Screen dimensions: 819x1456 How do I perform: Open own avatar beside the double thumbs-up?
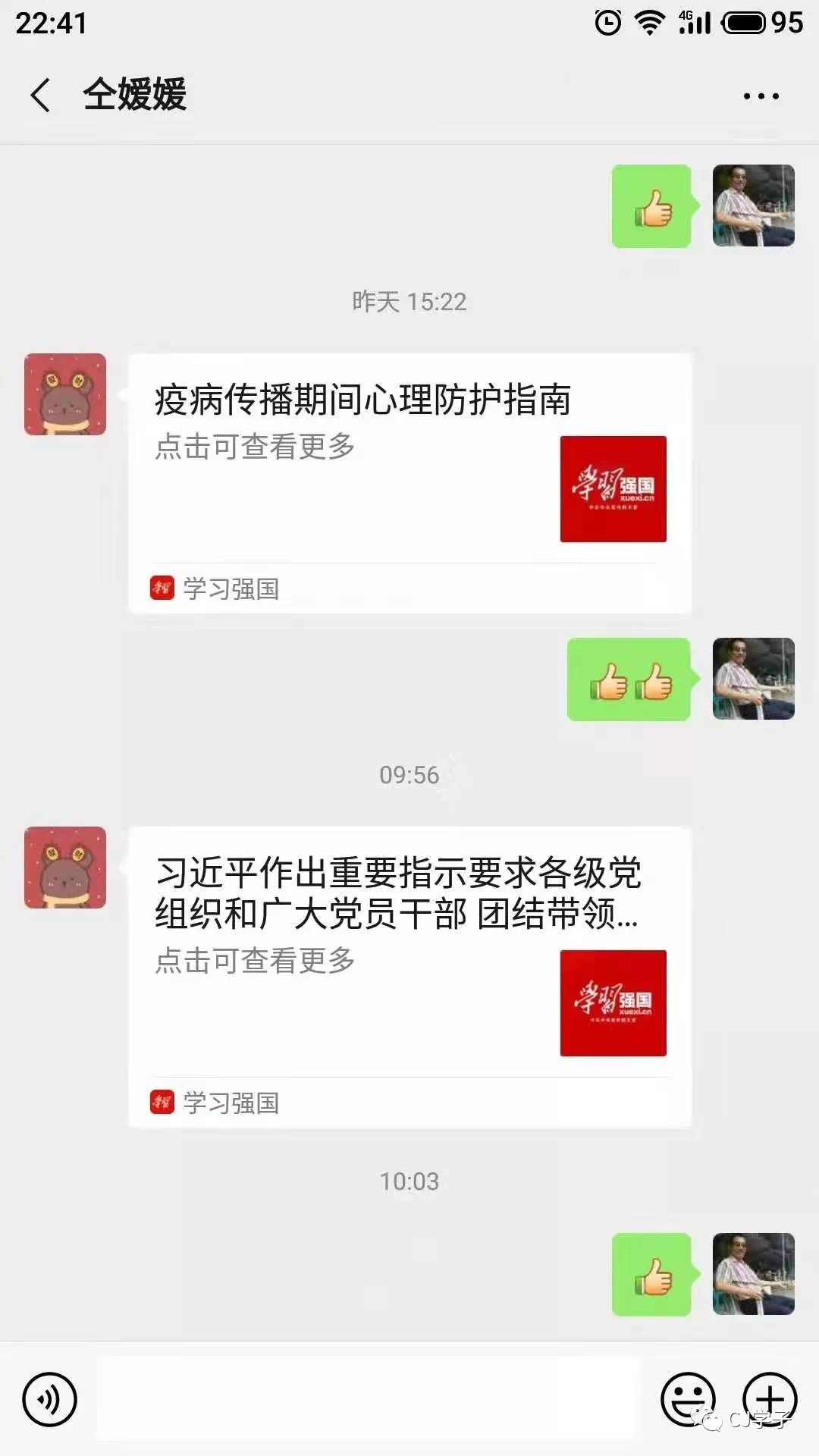pyautogui.click(x=753, y=679)
